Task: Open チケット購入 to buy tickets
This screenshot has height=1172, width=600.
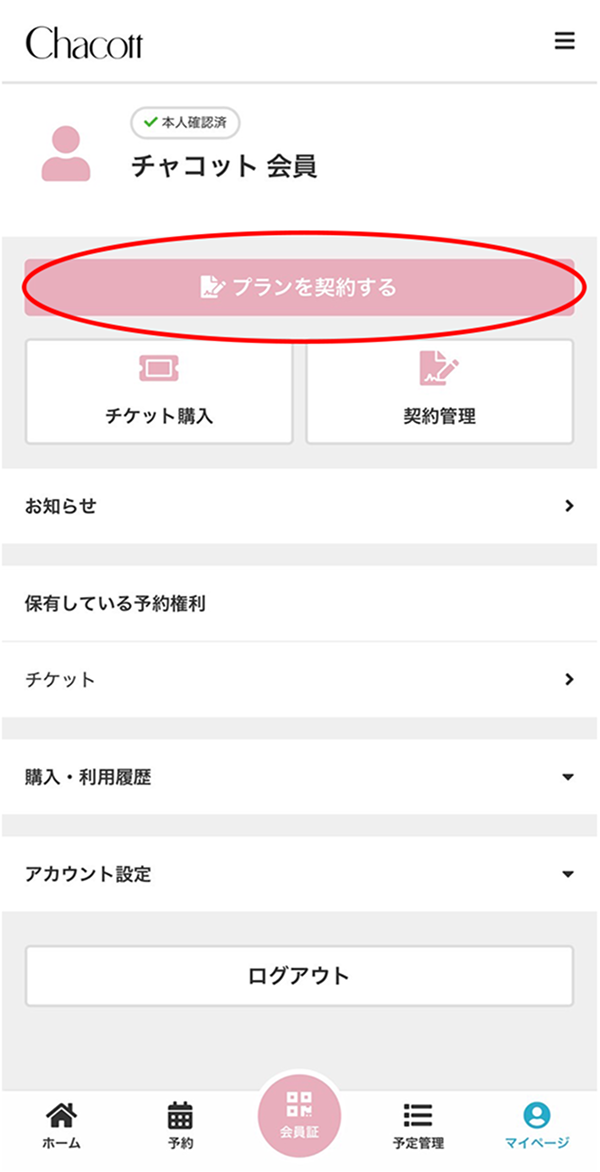Action: pos(159,391)
